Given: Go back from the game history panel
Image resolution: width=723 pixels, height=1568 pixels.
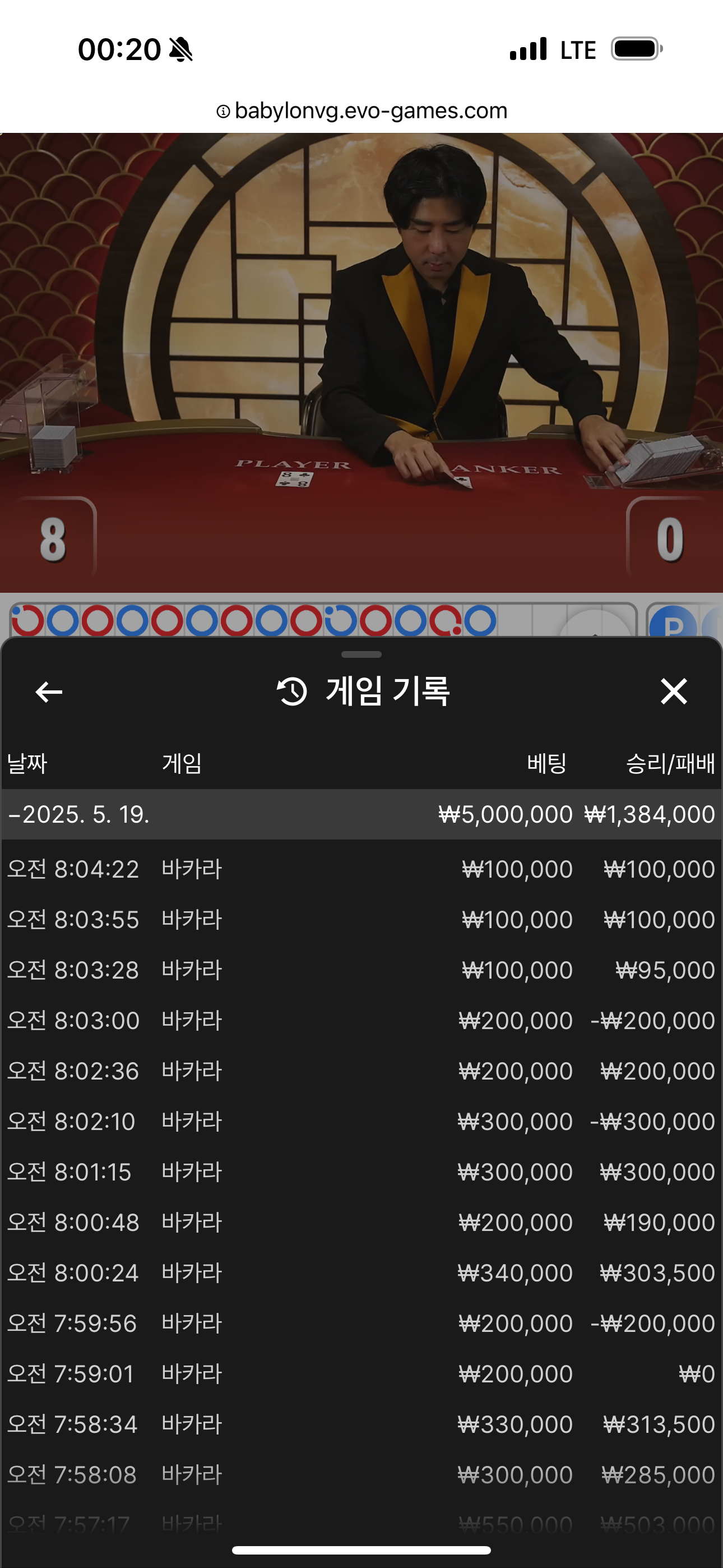Looking at the screenshot, I should point(49,691).
